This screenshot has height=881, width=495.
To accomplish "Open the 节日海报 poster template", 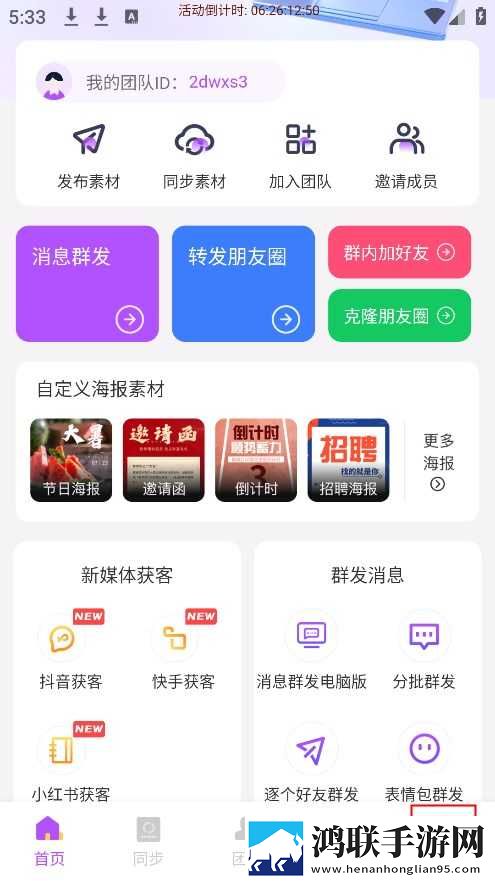I will pyautogui.click(x=71, y=460).
